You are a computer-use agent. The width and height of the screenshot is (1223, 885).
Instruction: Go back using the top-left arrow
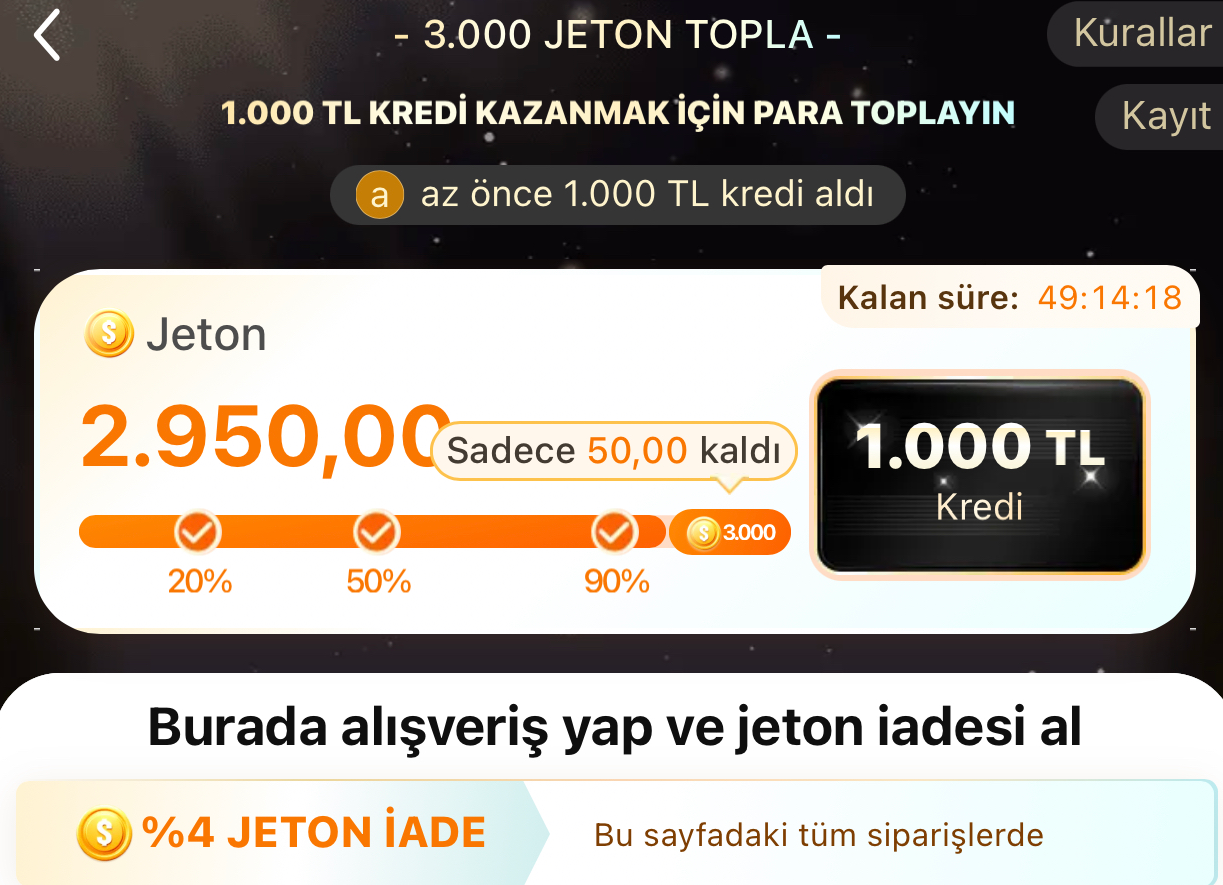click(47, 36)
